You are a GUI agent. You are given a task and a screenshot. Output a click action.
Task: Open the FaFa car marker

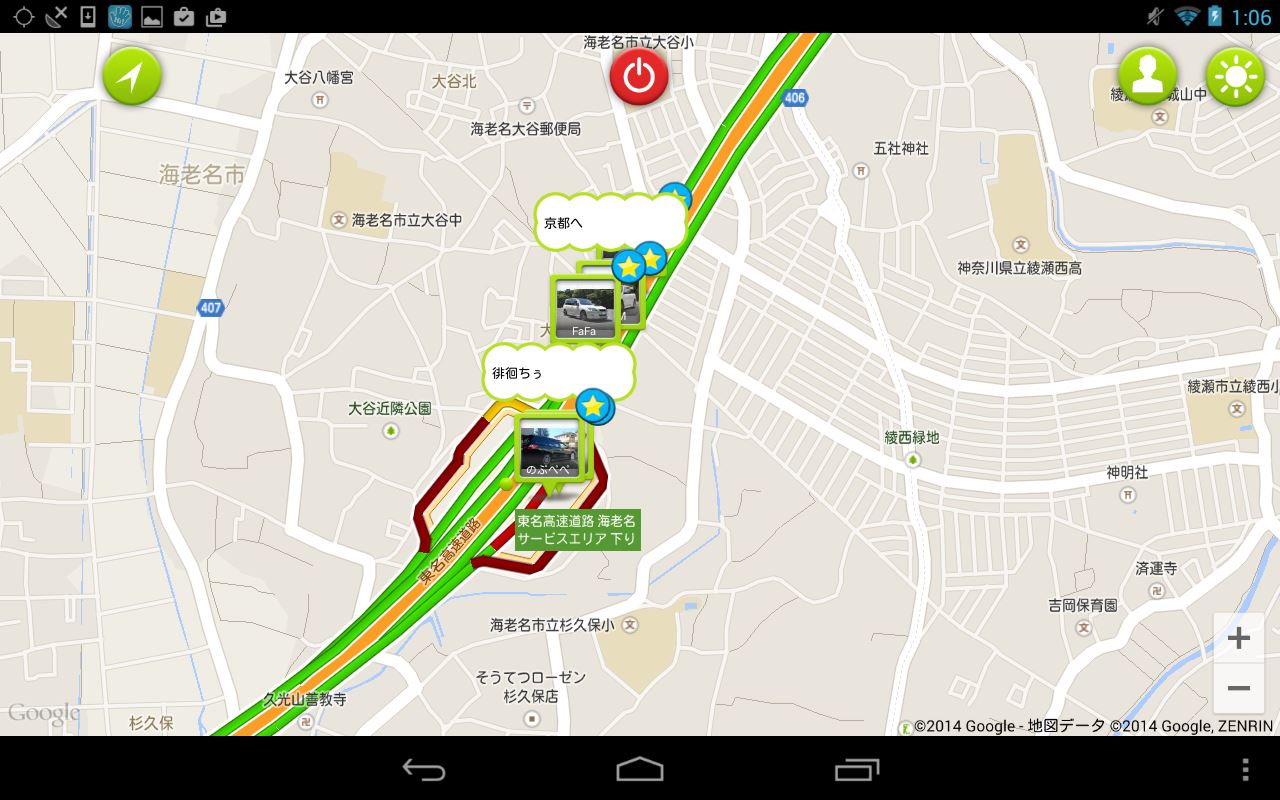click(x=584, y=309)
